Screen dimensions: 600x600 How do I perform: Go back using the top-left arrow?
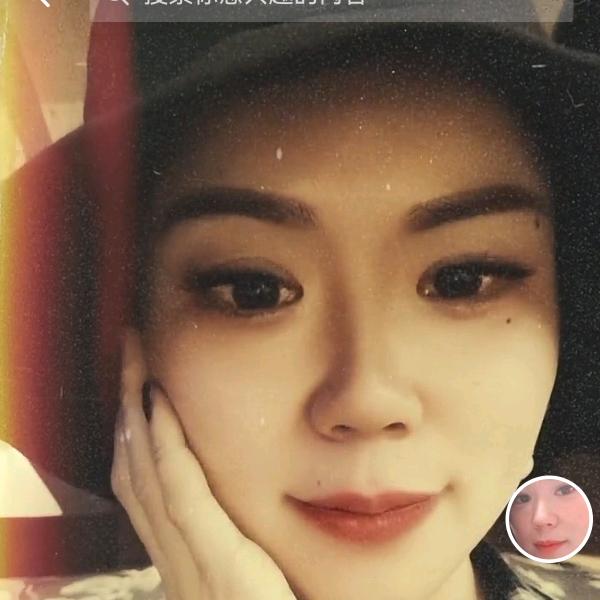tap(42, 3)
